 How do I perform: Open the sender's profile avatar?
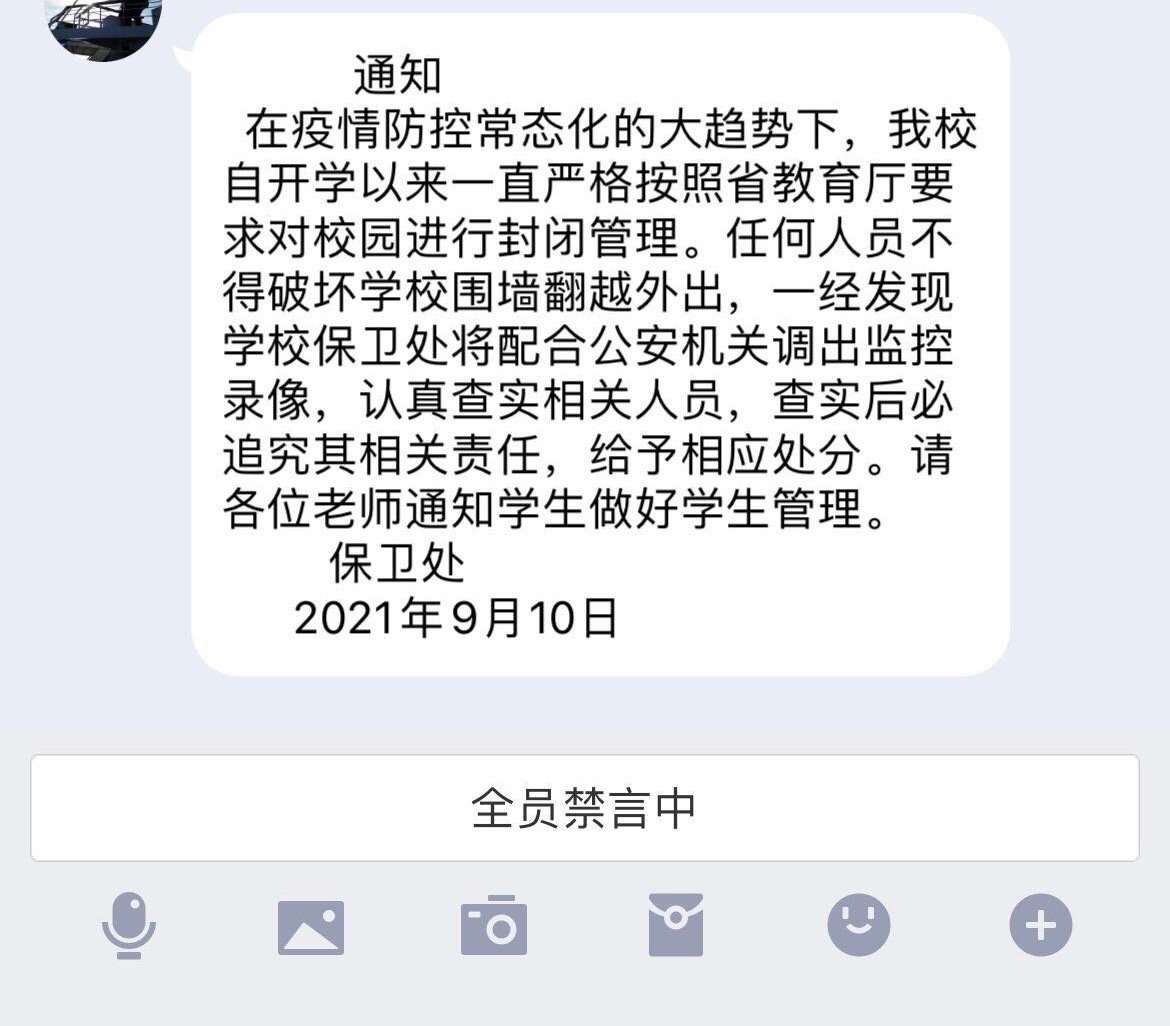click(104, 24)
